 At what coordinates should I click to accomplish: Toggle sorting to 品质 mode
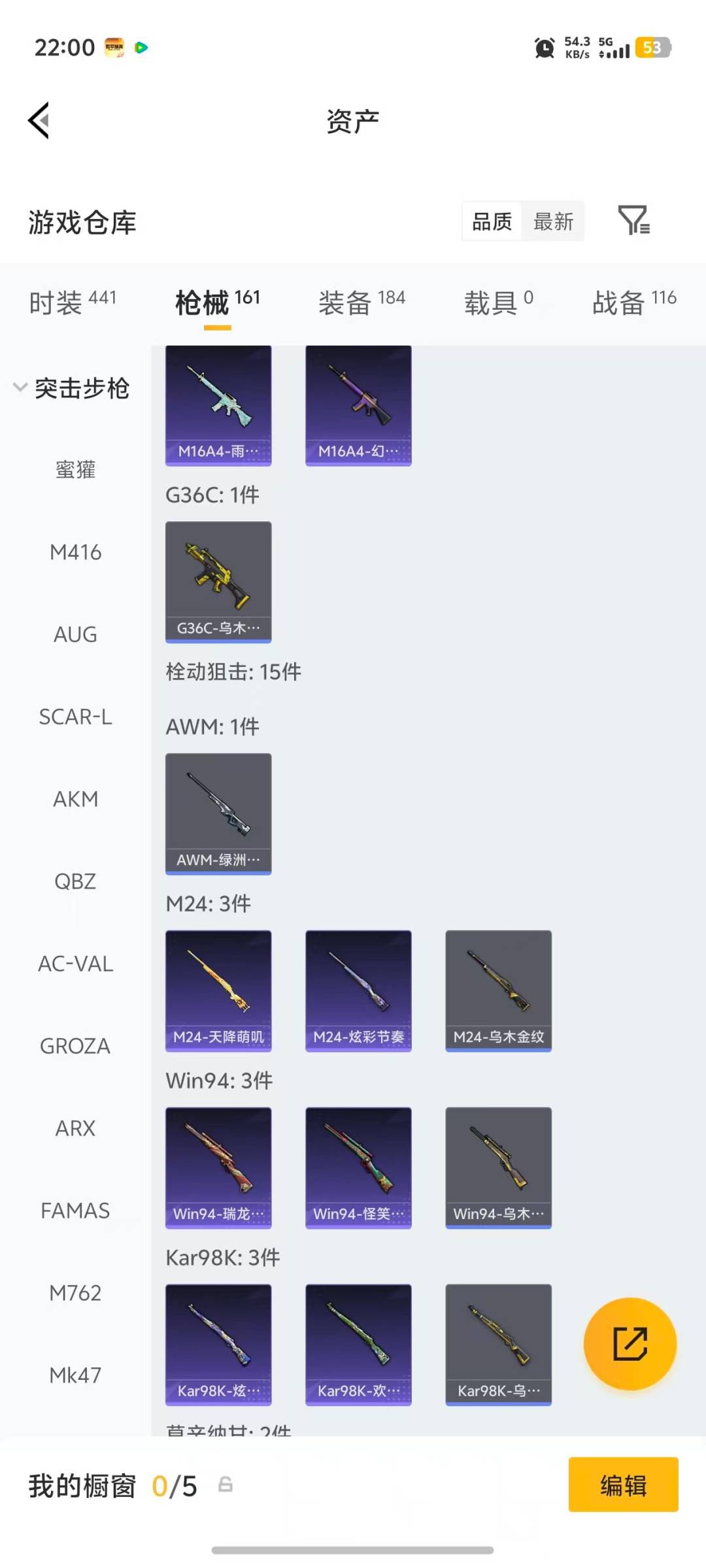(x=490, y=221)
